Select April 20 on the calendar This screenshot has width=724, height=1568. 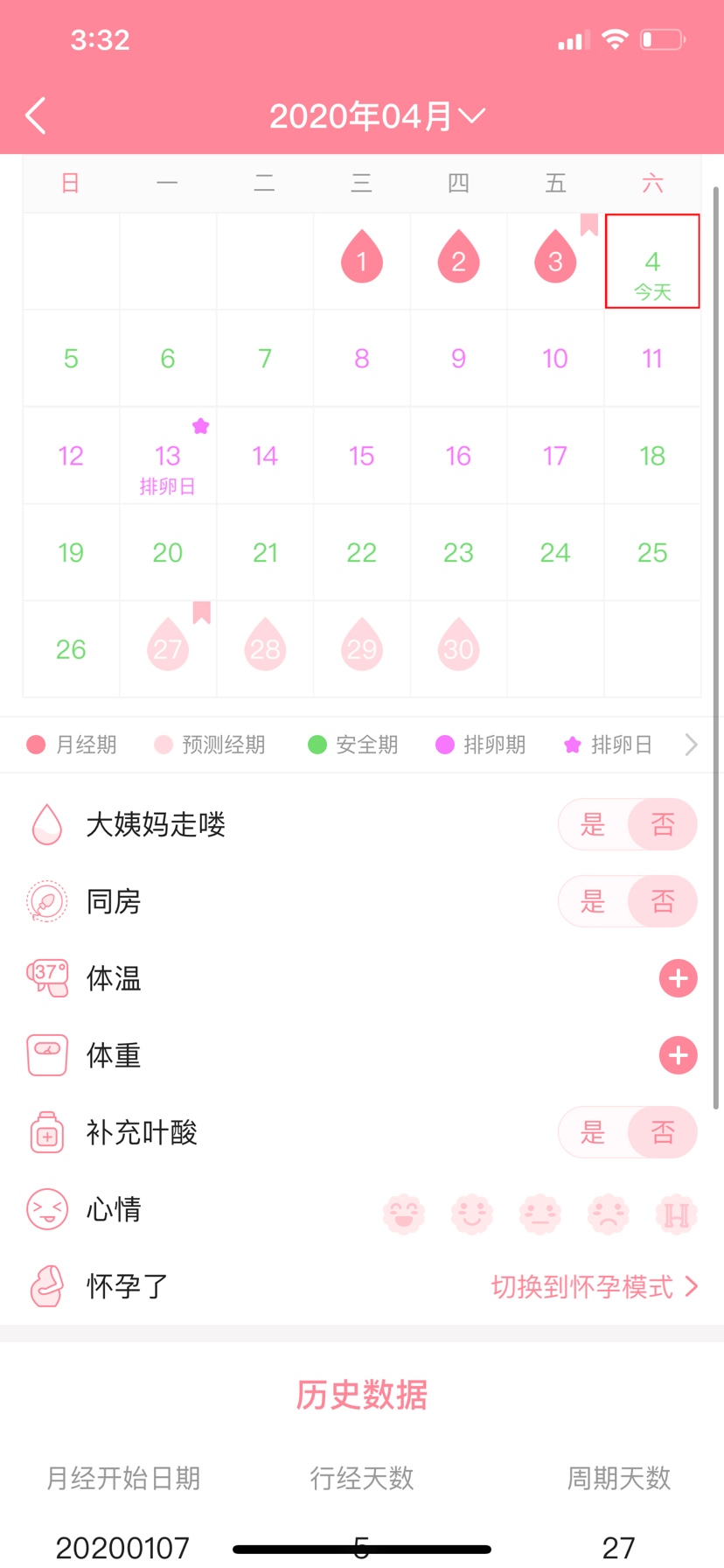[x=167, y=552]
